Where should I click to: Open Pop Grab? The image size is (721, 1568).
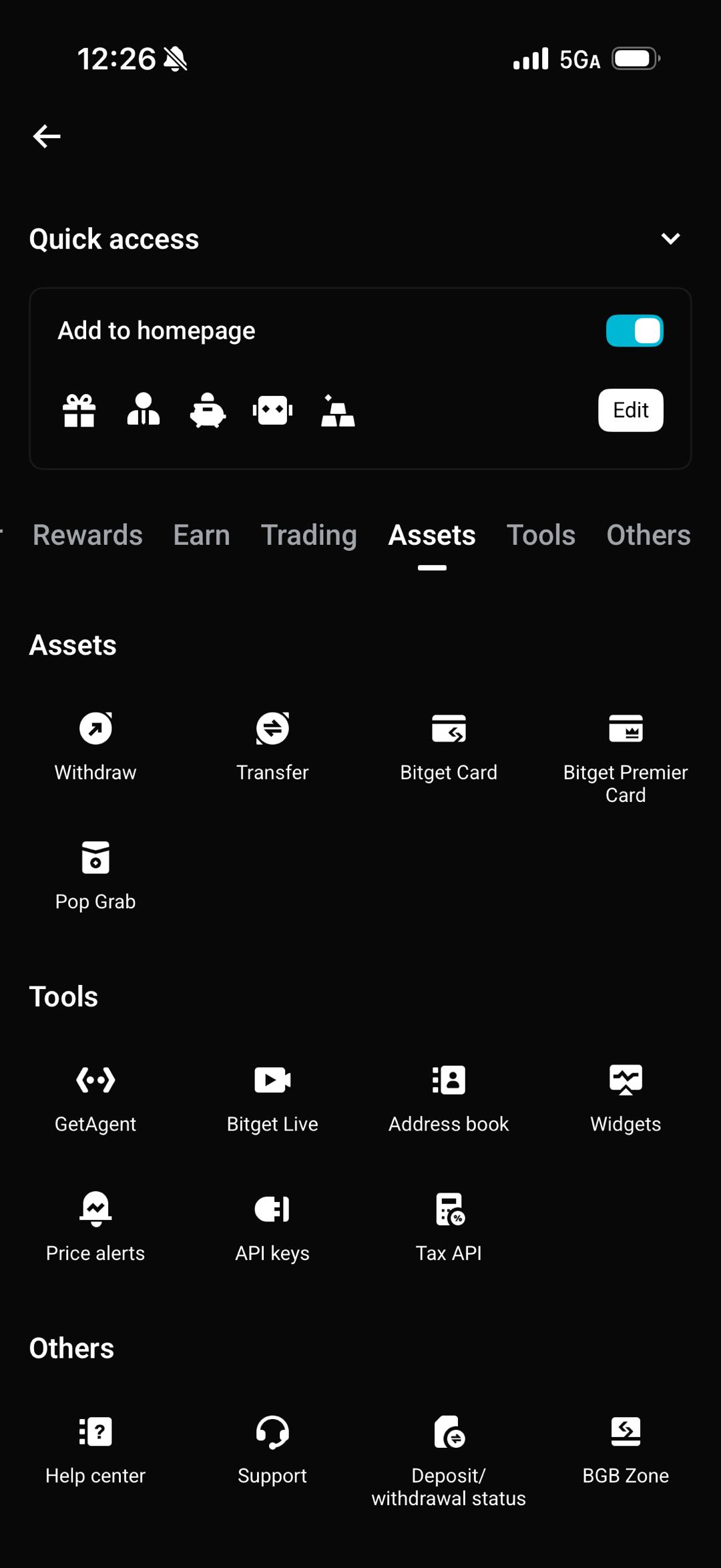[95, 873]
